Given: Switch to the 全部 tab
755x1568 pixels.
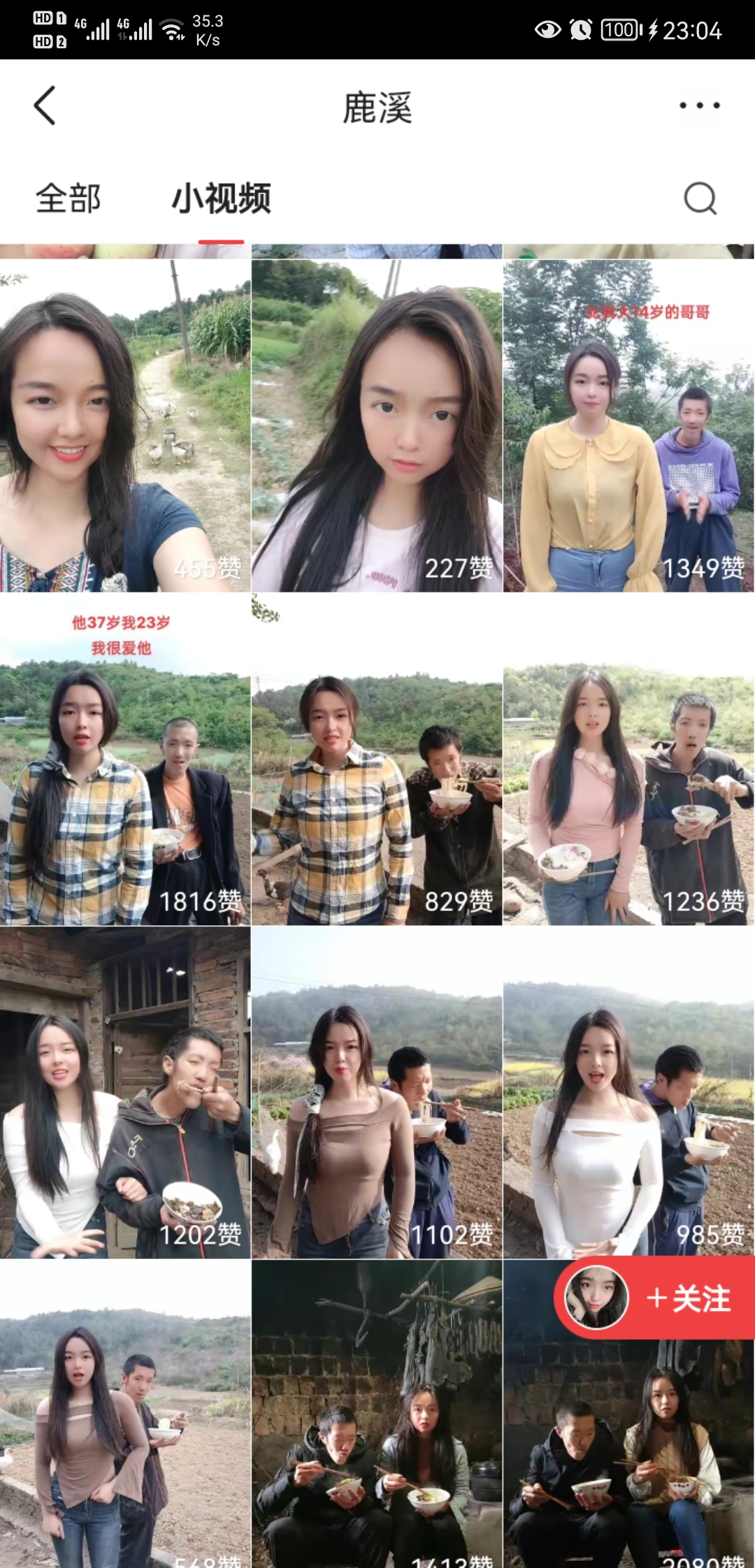Looking at the screenshot, I should pyautogui.click(x=68, y=198).
